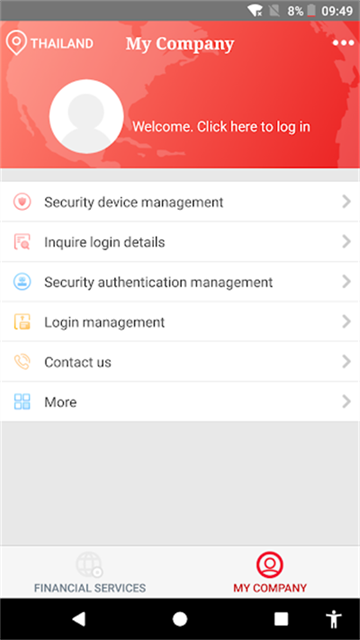Change the Thailand location selector
The image size is (360, 640).
[50, 43]
